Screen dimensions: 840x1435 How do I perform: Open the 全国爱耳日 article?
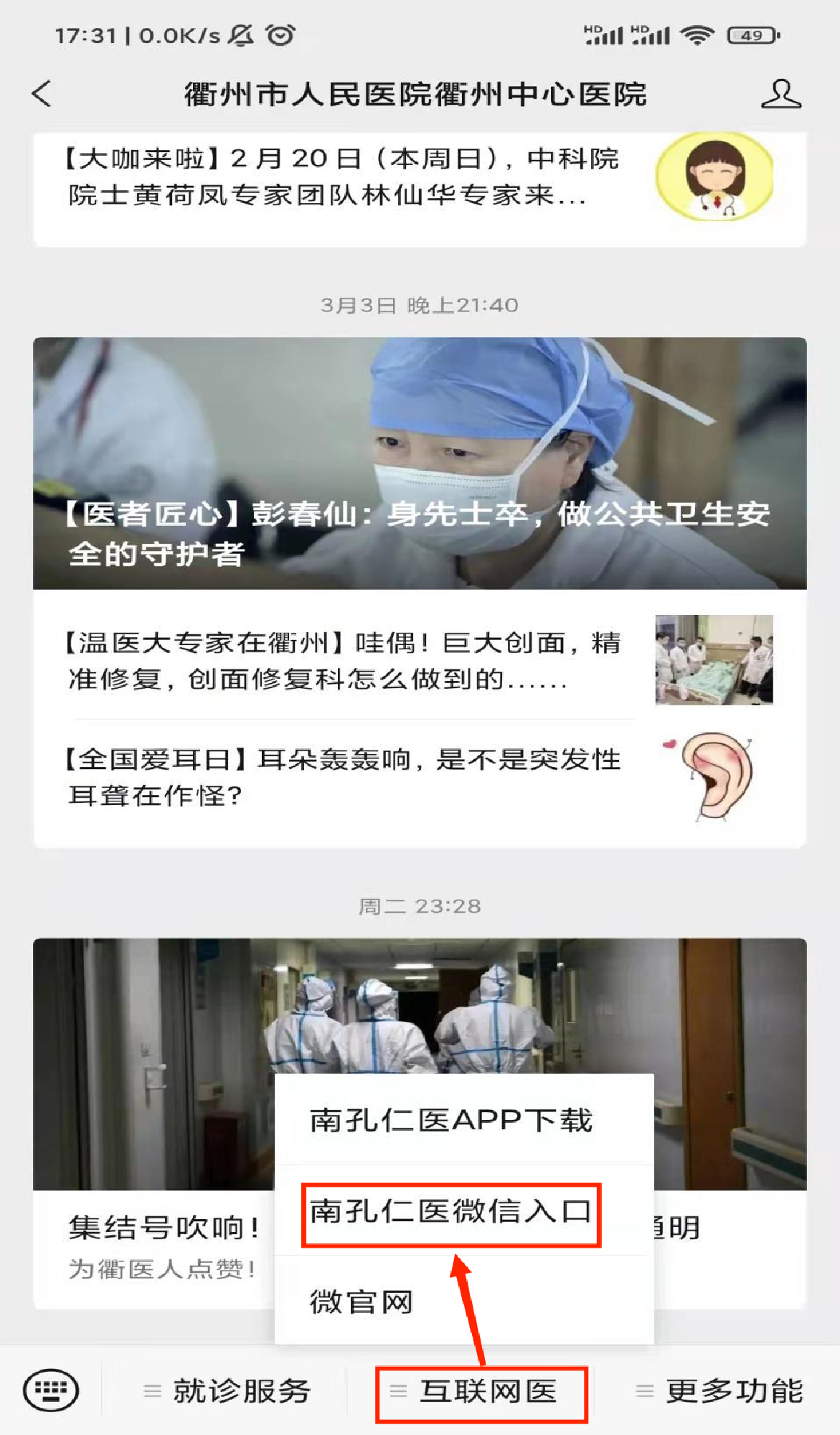[344, 777]
